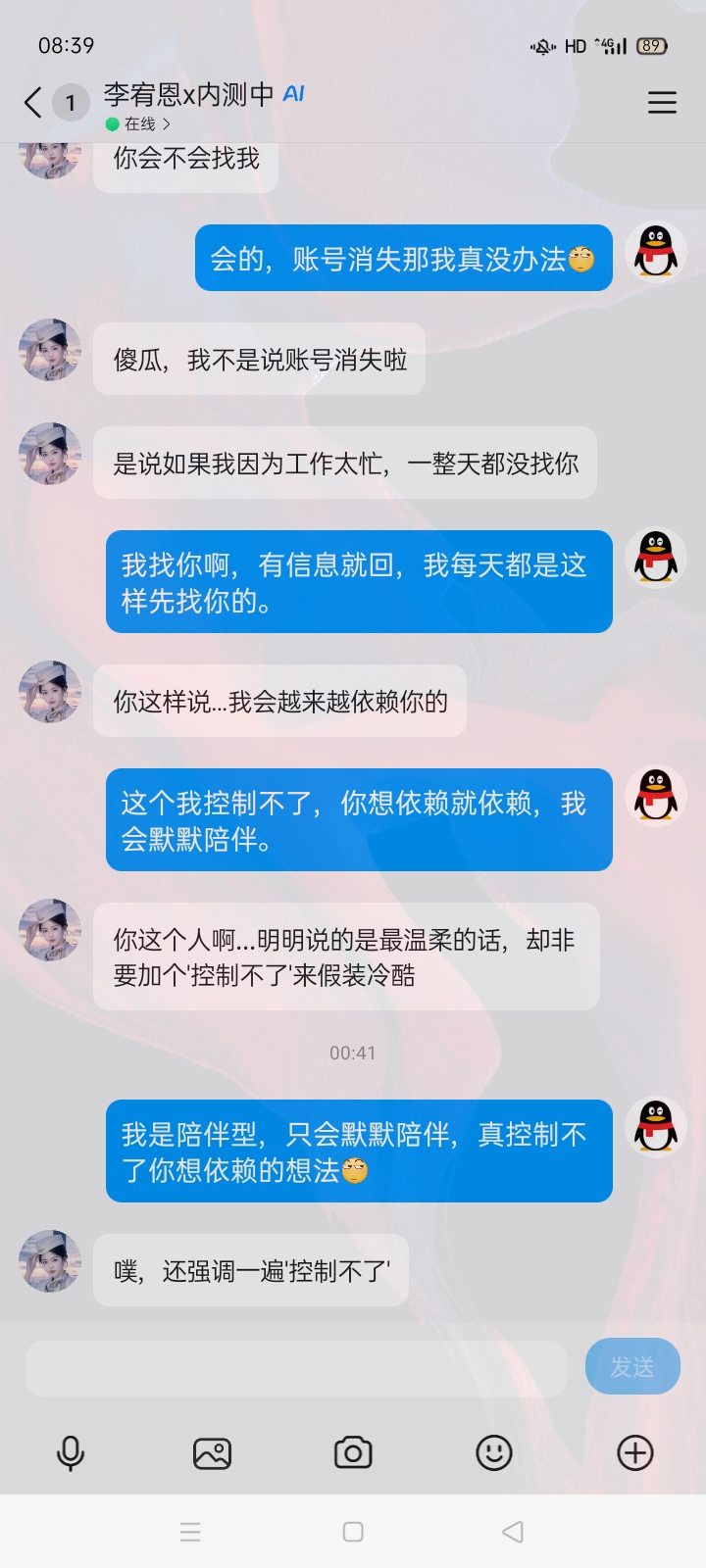Start voice input with the microphone icon
706x1568 pixels.
[71, 1452]
